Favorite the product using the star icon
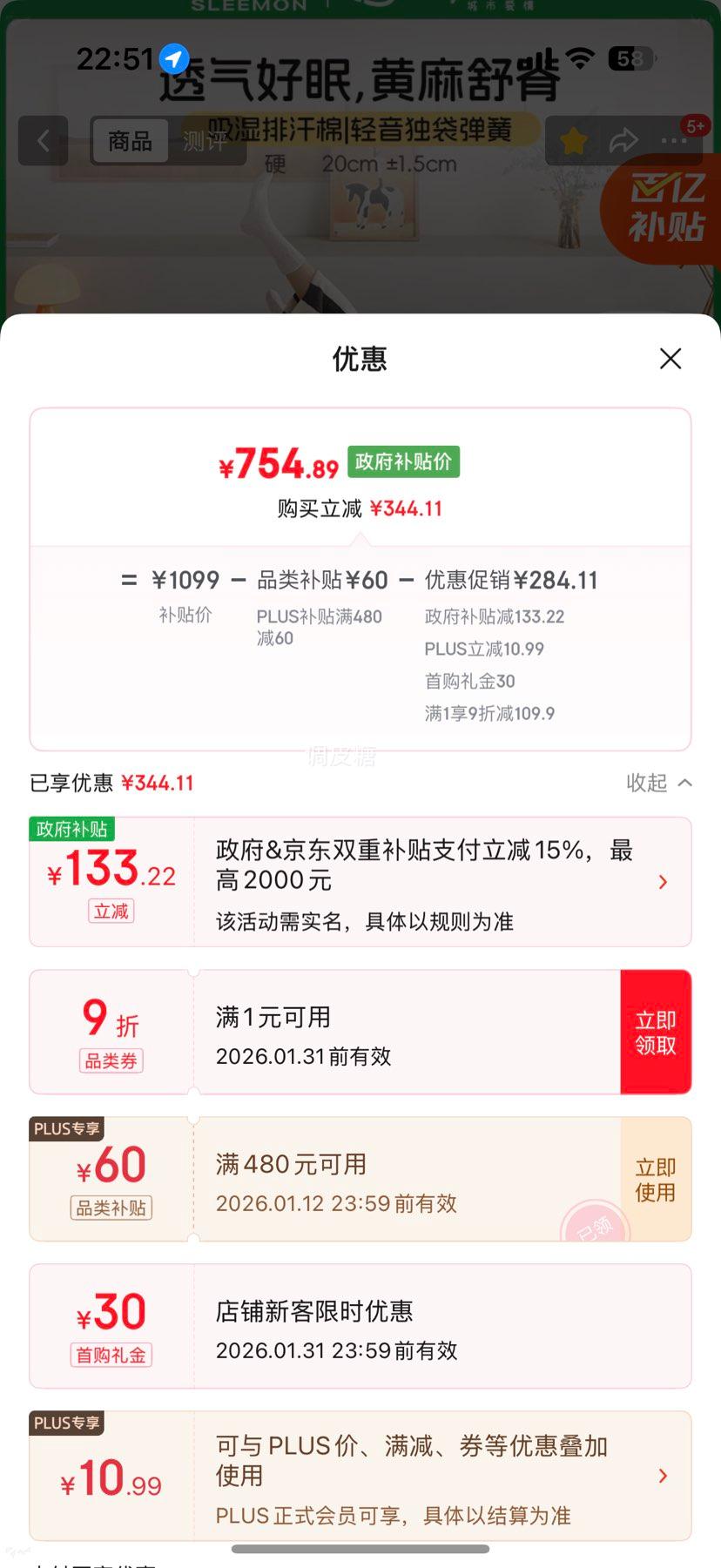Image resolution: width=721 pixels, height=1568 pixels. 572,141
